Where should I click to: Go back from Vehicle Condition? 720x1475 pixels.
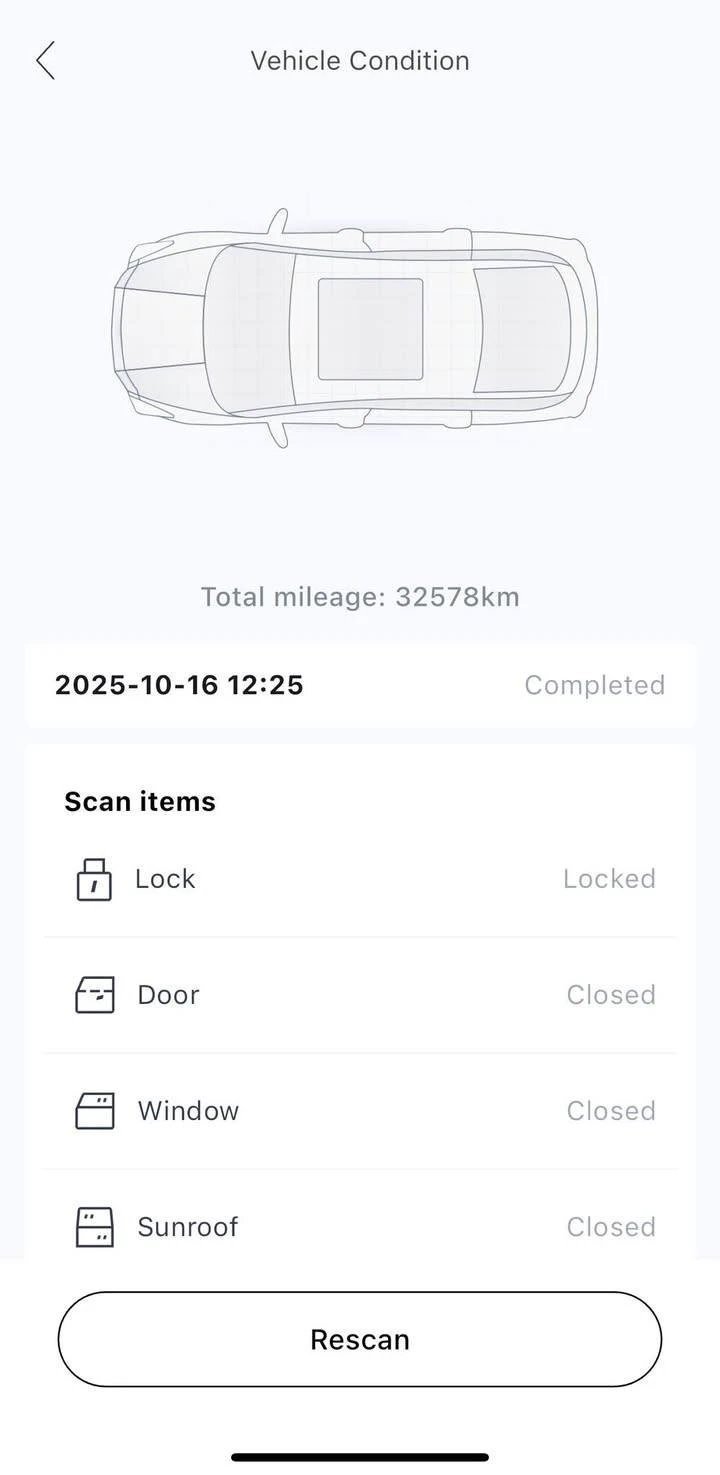(x=46, y=61)
